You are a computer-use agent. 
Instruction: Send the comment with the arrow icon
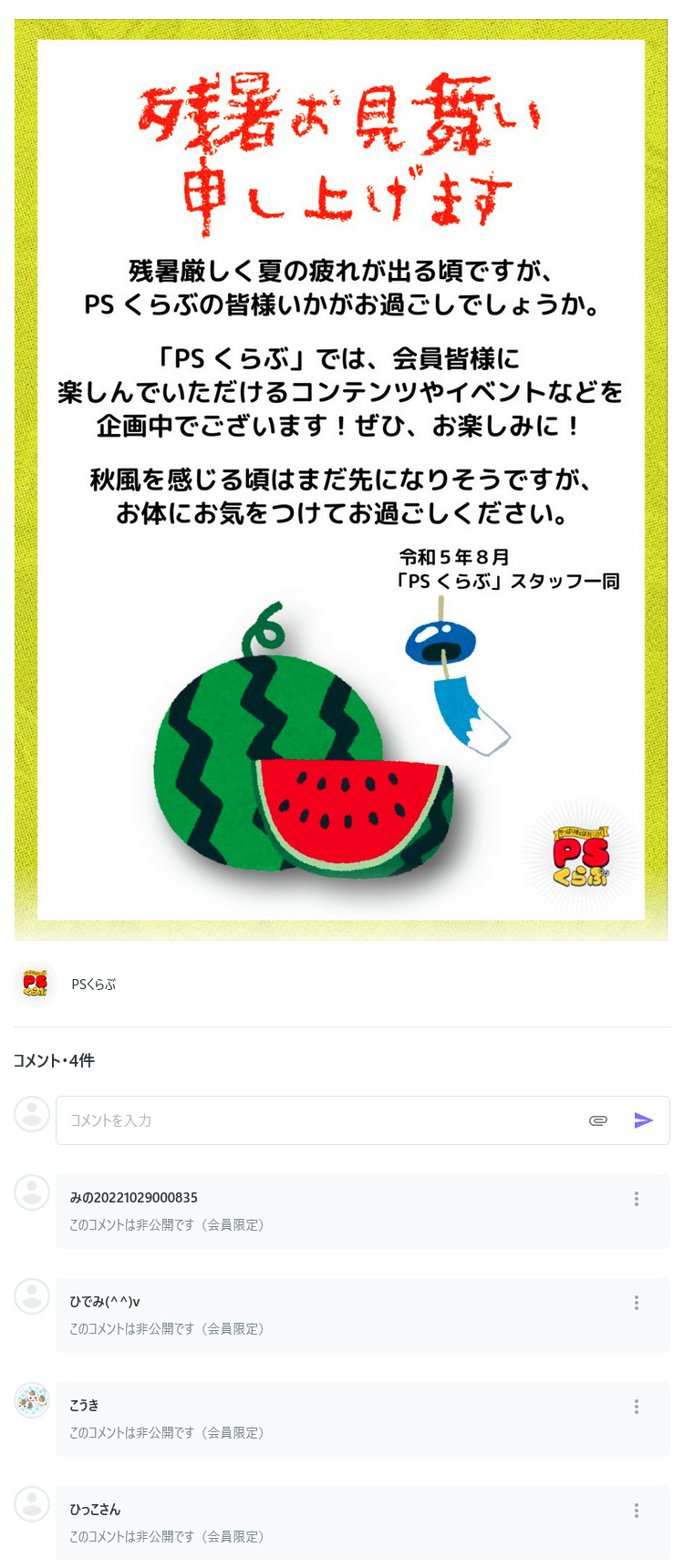tap(644, 1120)
